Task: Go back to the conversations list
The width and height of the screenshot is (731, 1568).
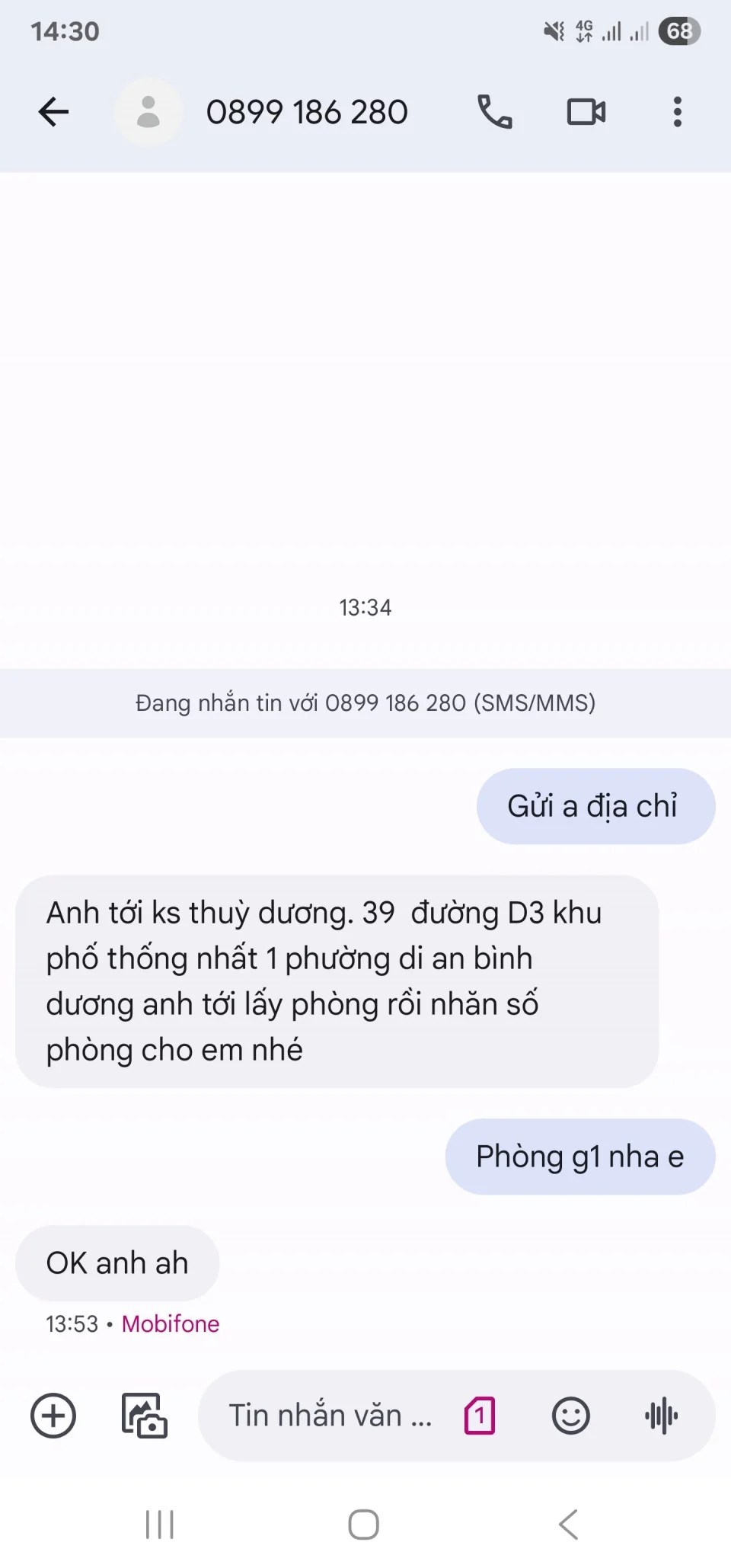Action: (x=53, y=112)
